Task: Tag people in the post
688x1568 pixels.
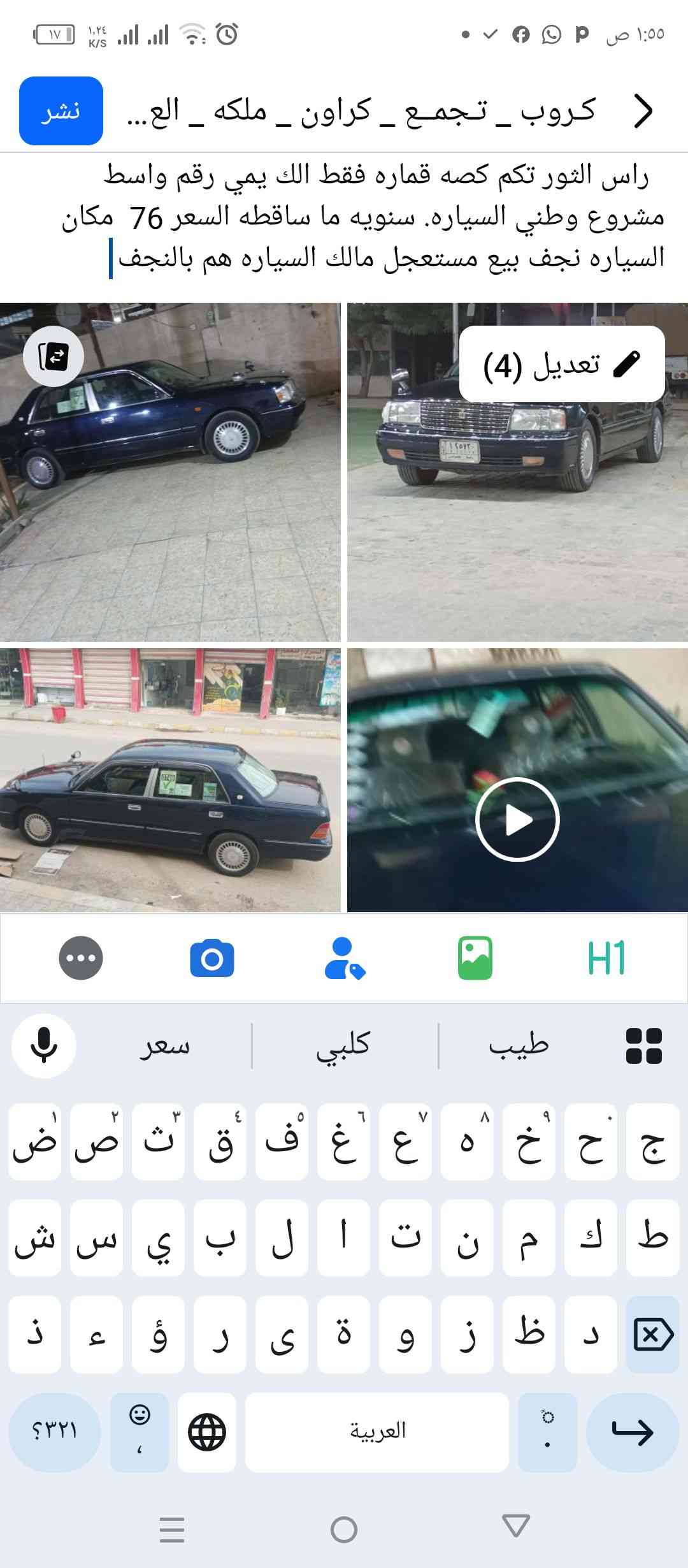Action: (344, 958)
